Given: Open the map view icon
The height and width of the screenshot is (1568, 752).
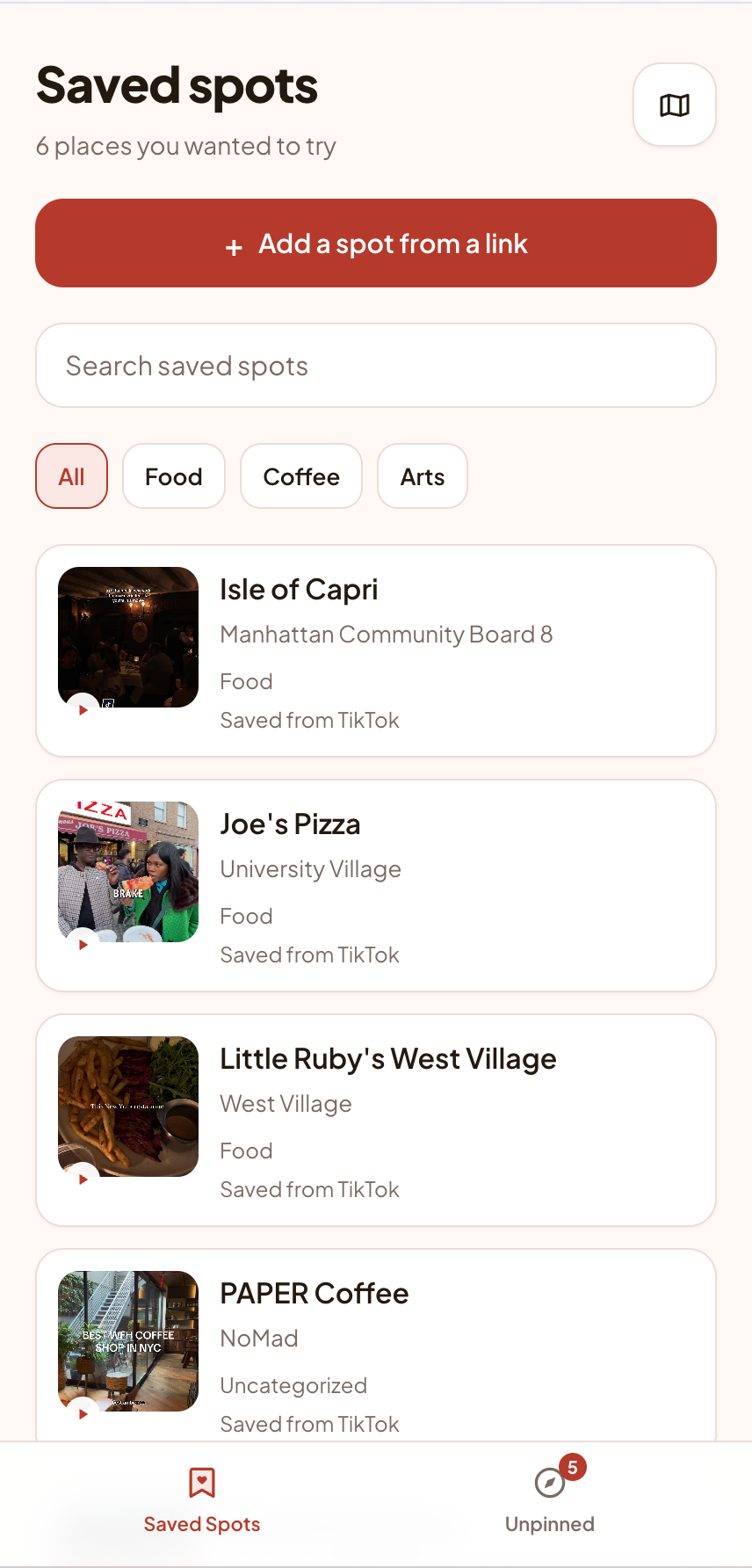Looking at the screenshot, I should (x=675, y=105).
